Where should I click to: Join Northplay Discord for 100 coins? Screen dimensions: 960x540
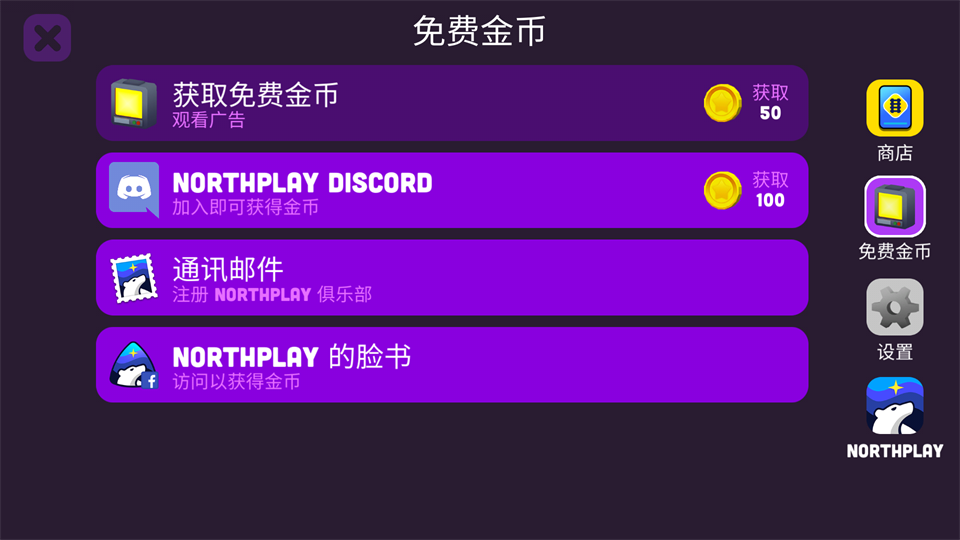(x=451, y=190)
